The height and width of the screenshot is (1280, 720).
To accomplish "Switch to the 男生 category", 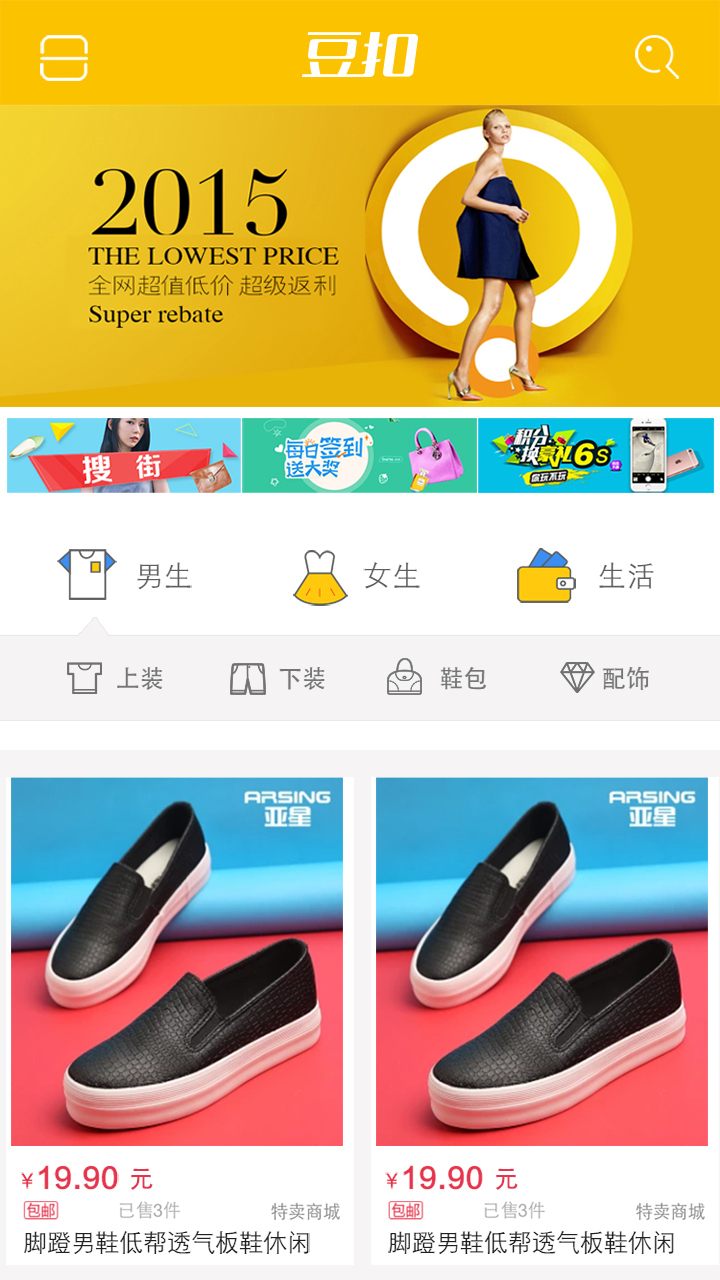I will tap(124, 576).
